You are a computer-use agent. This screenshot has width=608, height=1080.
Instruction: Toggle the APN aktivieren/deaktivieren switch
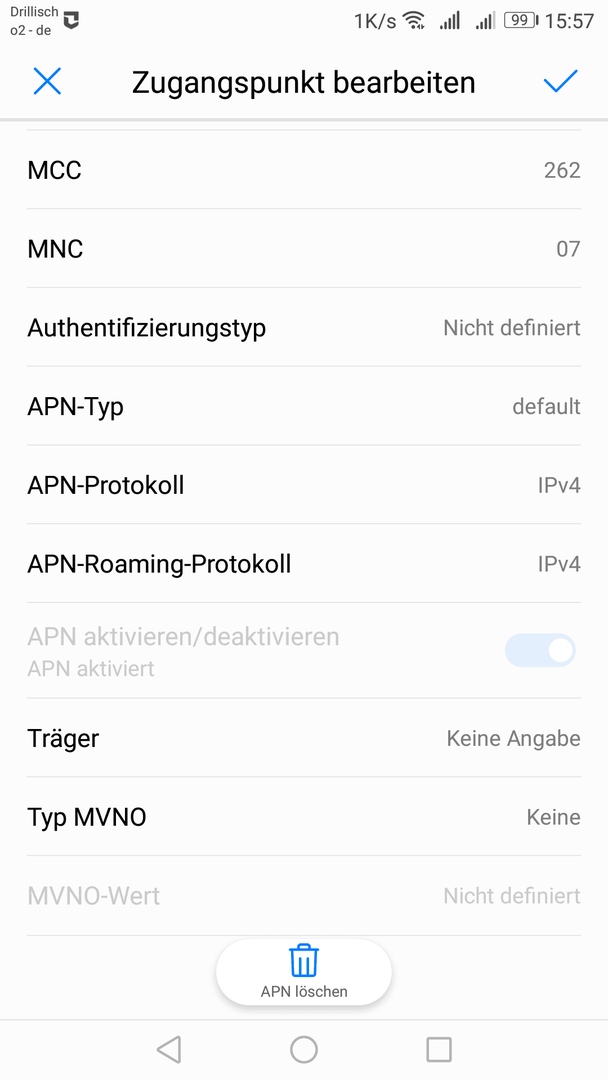click(540, 650)
